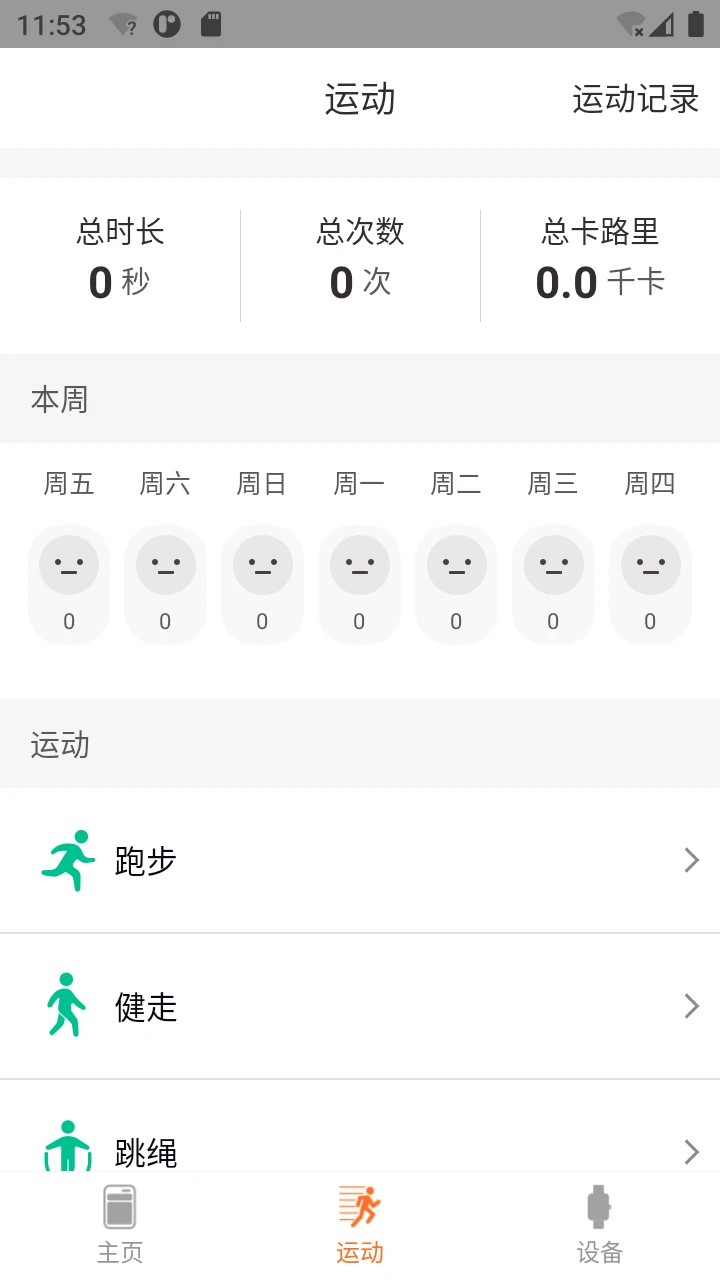
Task: Tap the walking figure icon beside 健走
Action: [68, 1006]
